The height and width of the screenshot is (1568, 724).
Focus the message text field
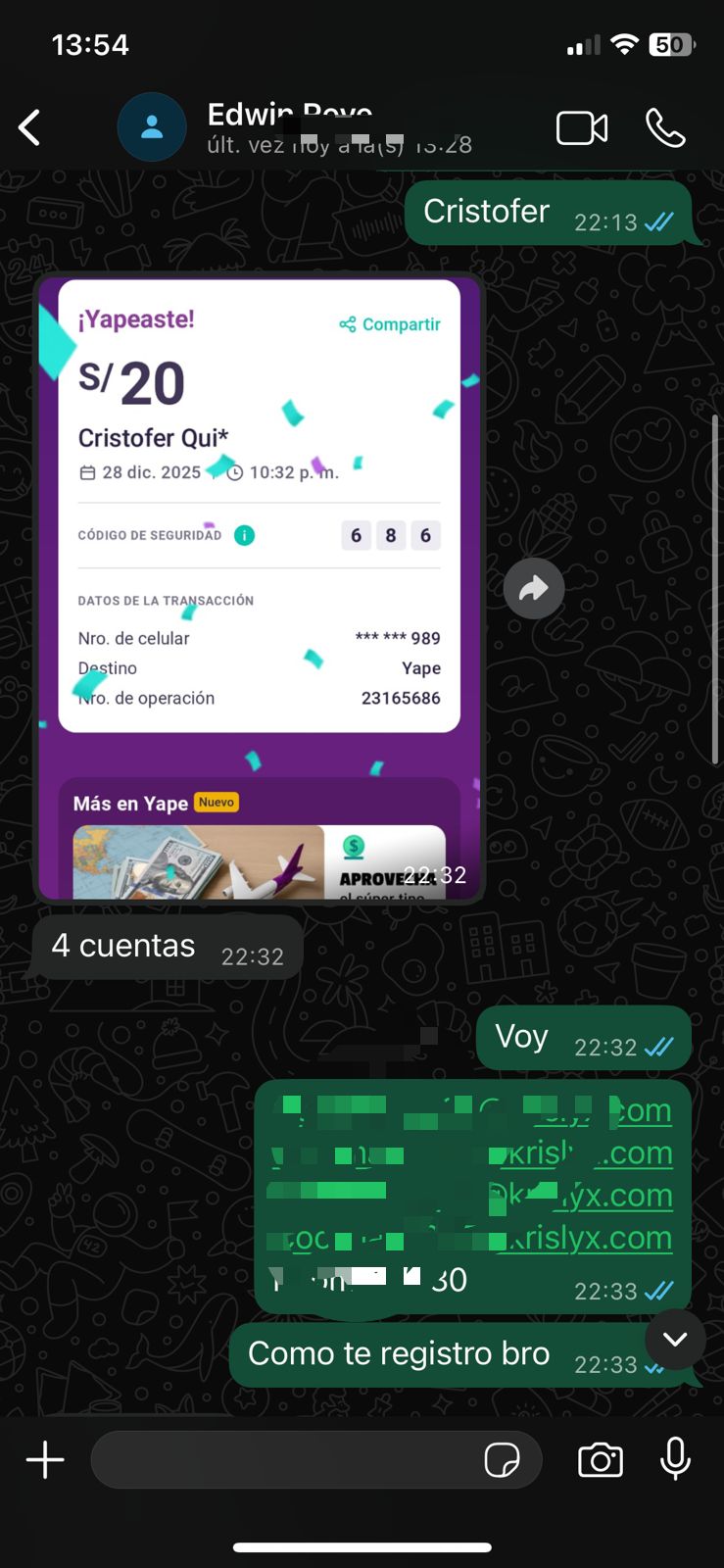(284, 1459)
